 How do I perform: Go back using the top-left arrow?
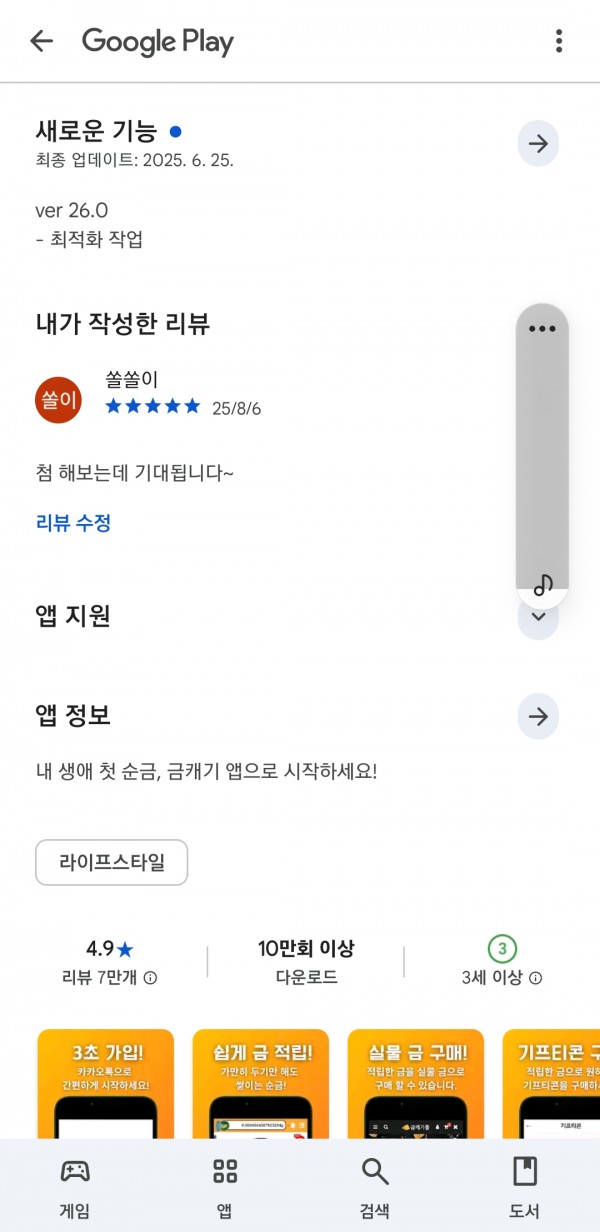tap(41, 41)
